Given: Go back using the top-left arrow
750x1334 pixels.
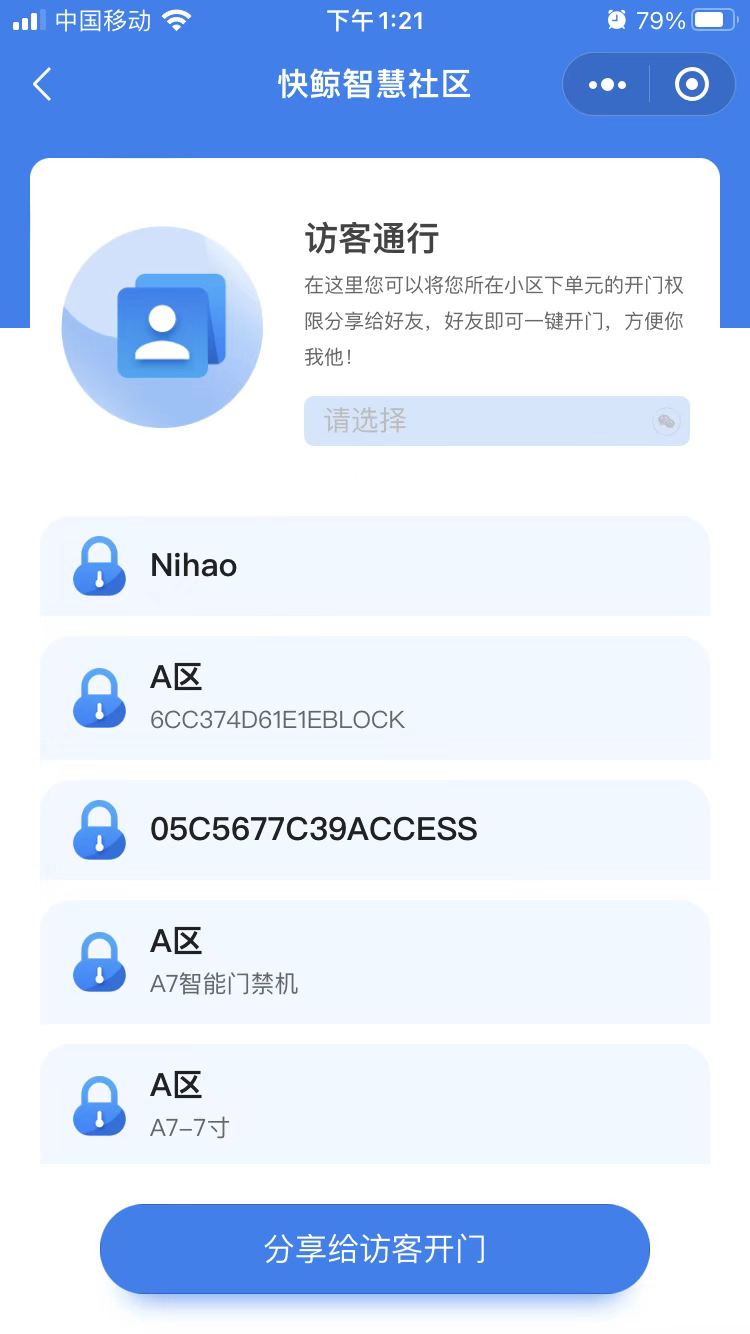Looking at the screenshot, I should coord(42,85).
